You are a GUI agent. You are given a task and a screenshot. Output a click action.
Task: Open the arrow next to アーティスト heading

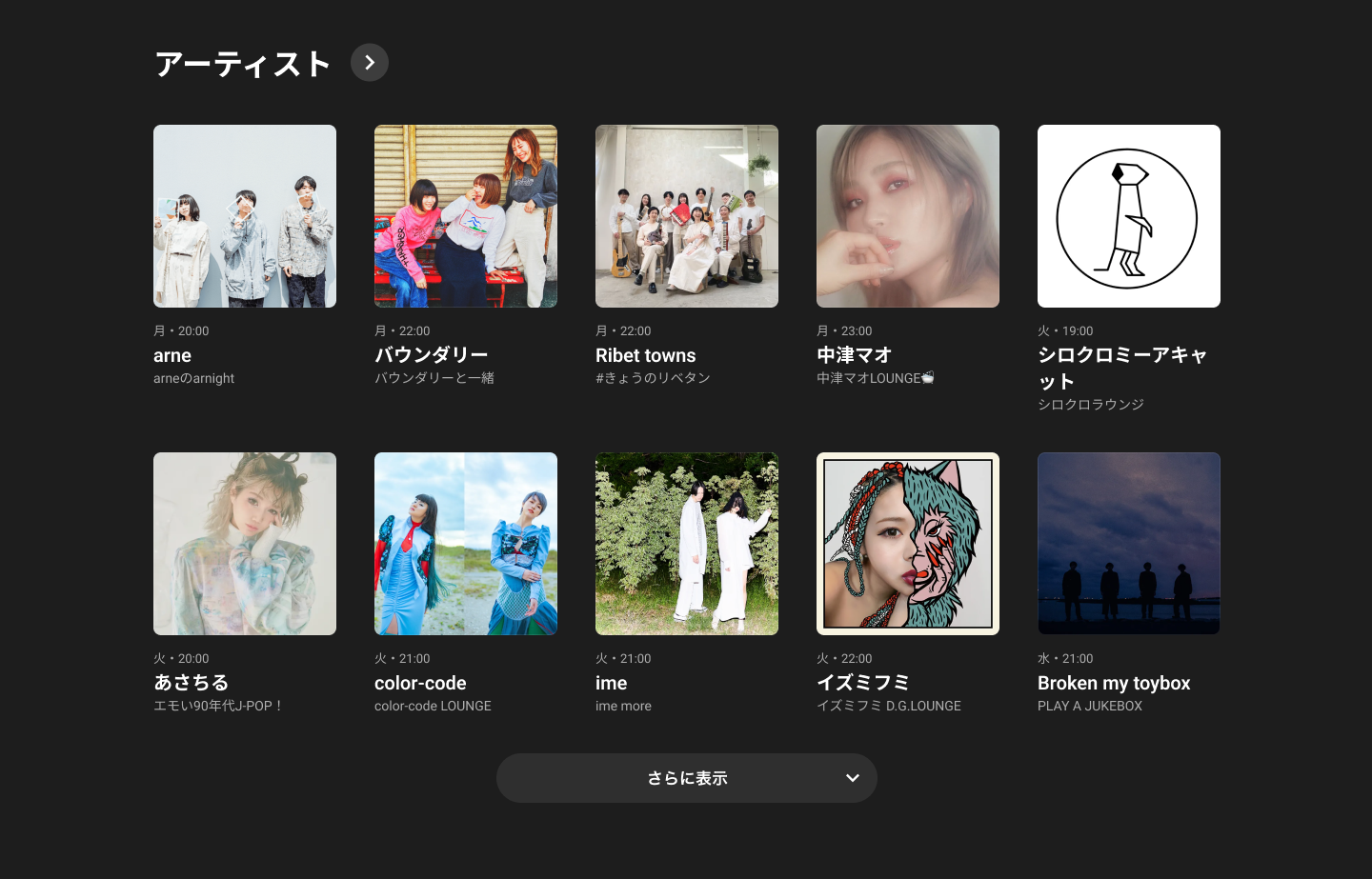click(370, 63)
